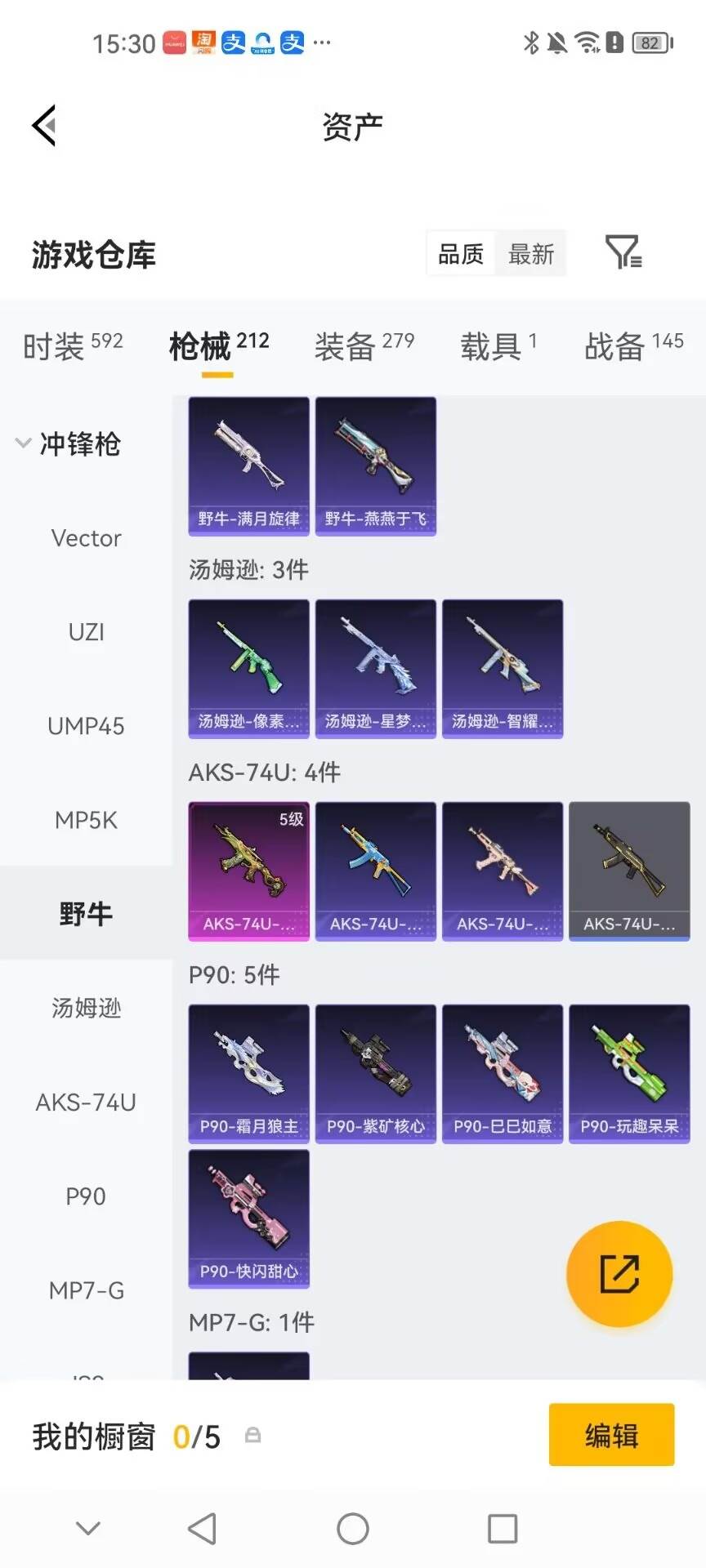Select UMP45 in the weapon list
706x1568 pixels.
pos(86,726)
